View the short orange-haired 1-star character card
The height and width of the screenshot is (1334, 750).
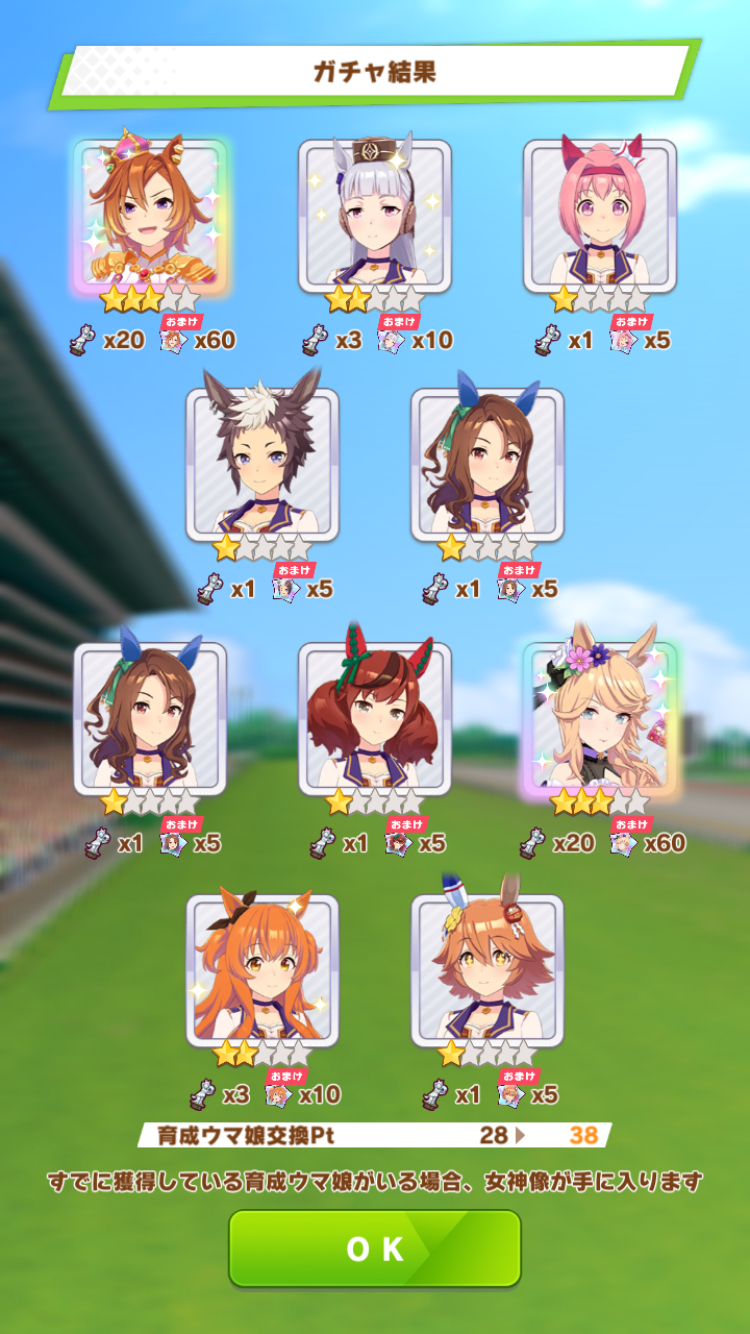(x=487, y=970)
